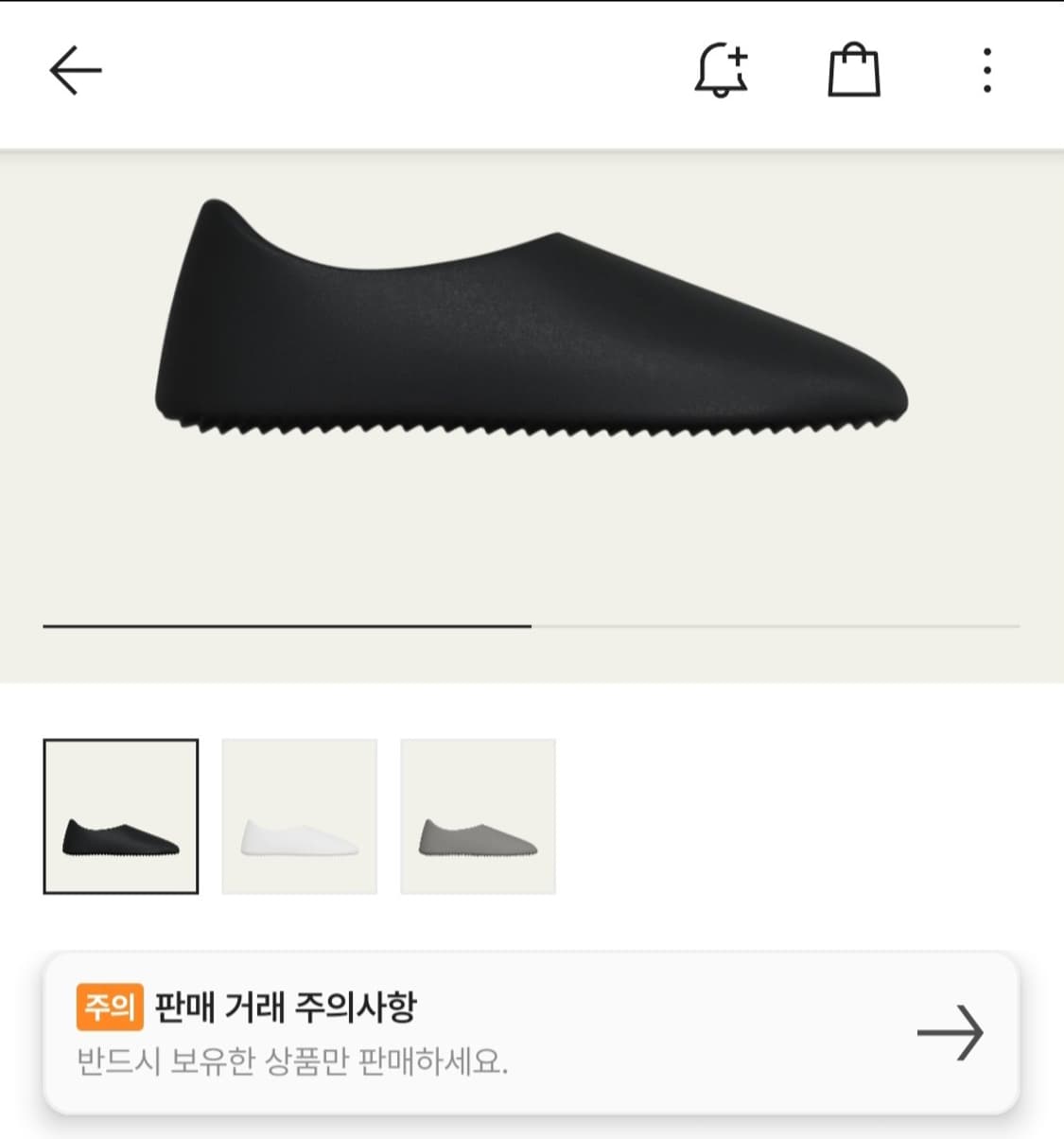1064x1139 pixels.
Task: Tap the add-plus on the notification bell
Action: (739, 55)
